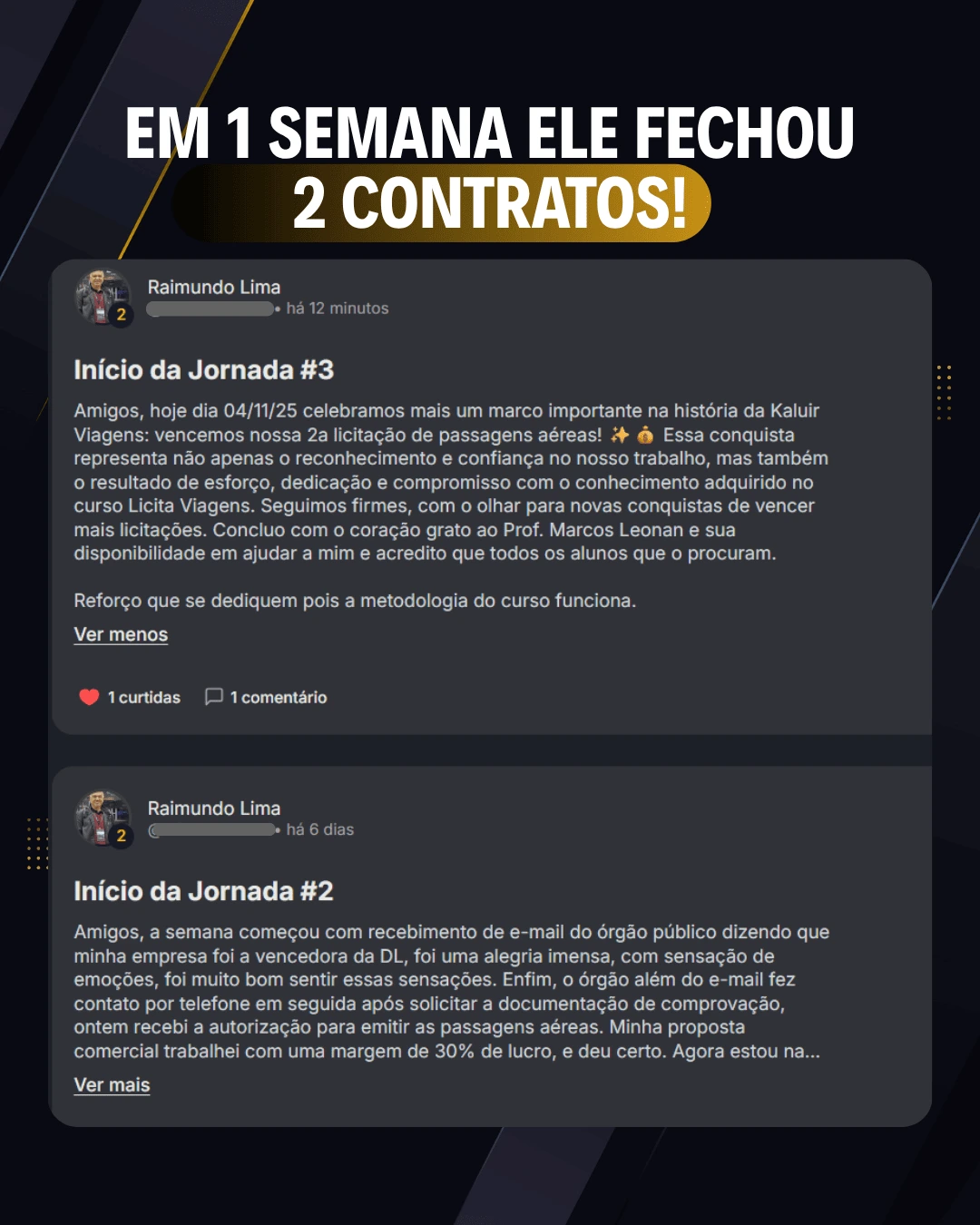Open the '1 comentário' comments section
Image resolution: width=980 pixels, height=1225 pixels.
click(279, 697)
